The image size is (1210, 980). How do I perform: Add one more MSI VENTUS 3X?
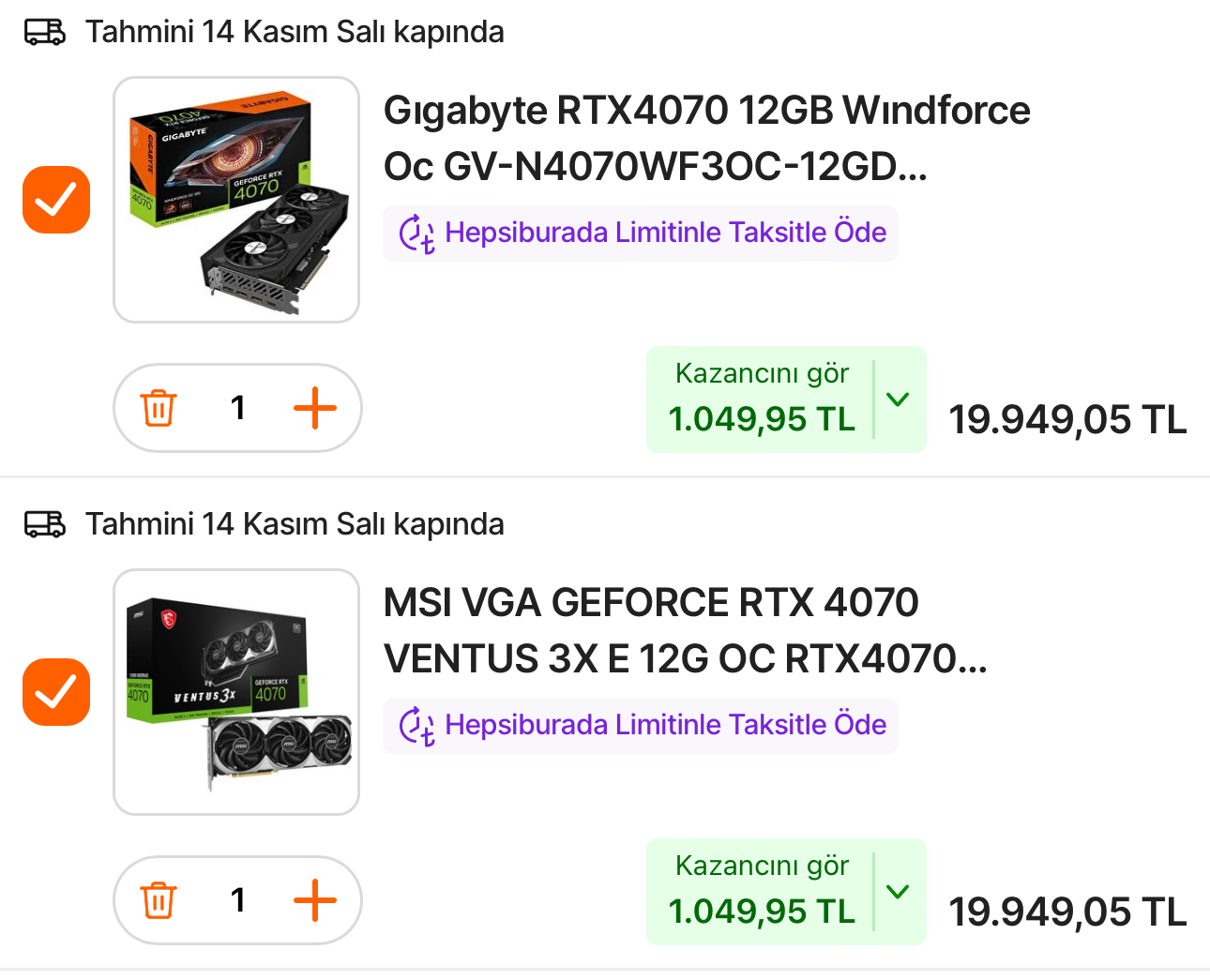315,900
